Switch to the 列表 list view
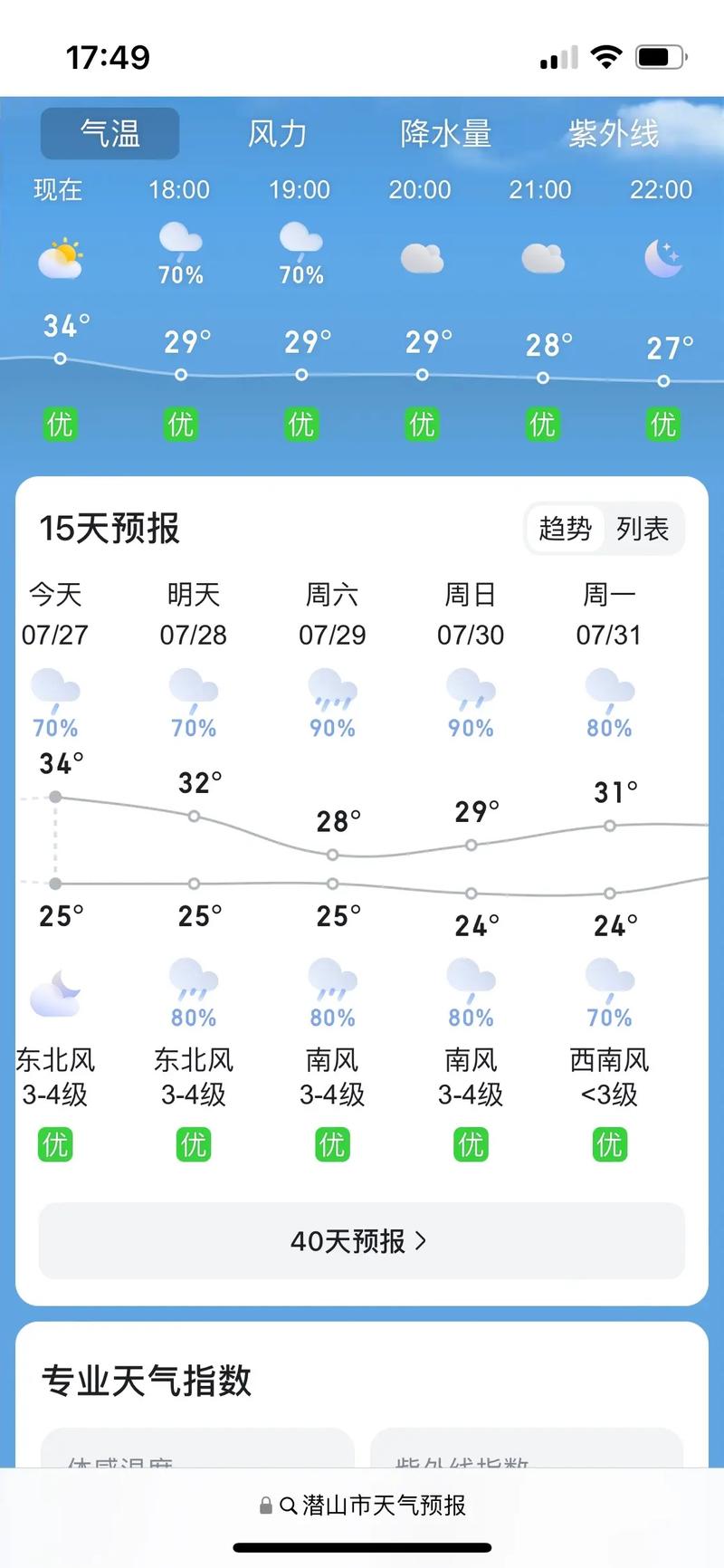Screen dimensions: 724x1568 click(641, 530)
